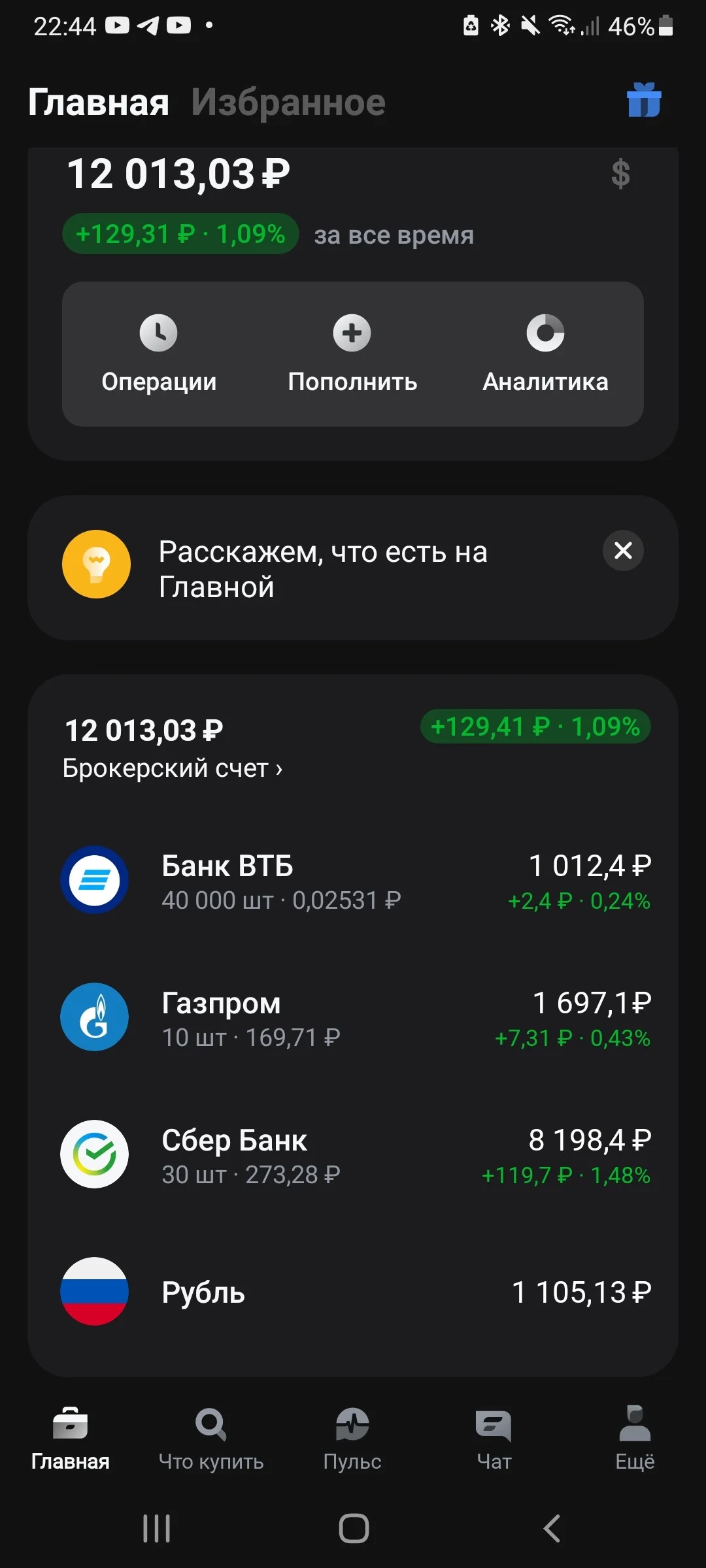Open Брокерский счет details
The image size is (706, 1568).
tap(173, 768)
